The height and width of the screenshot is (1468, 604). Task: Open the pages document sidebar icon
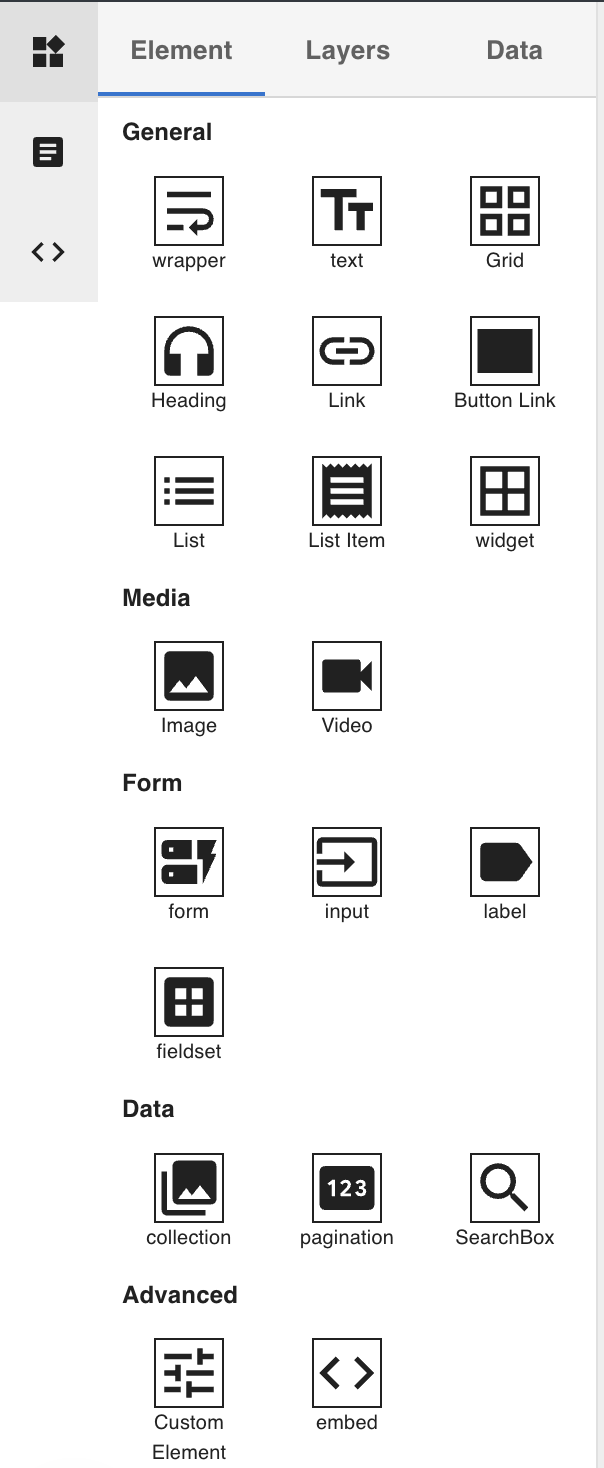coord(48,152)
